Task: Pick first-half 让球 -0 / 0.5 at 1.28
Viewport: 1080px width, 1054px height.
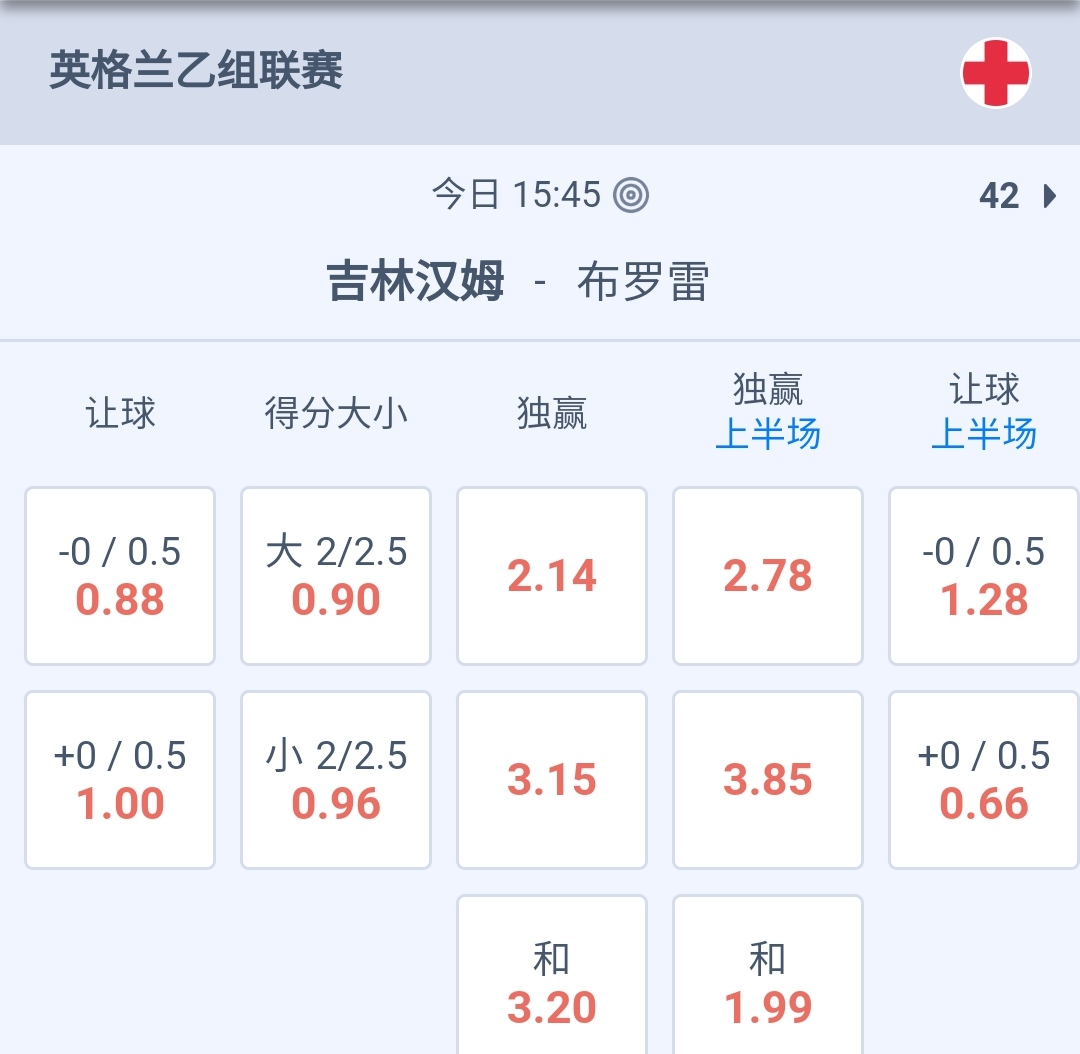Action: pyautogui.click(x=984, y=576)
